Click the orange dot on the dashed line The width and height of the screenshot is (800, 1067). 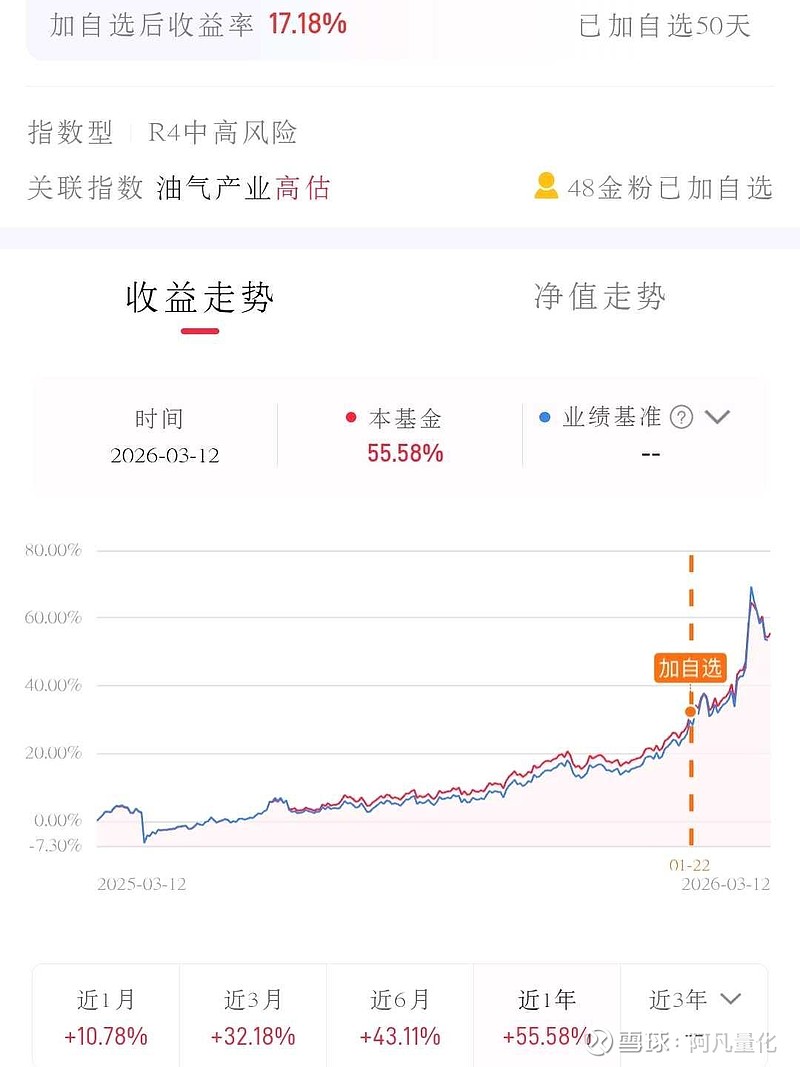pyautogui.click(x=690, y=711)
